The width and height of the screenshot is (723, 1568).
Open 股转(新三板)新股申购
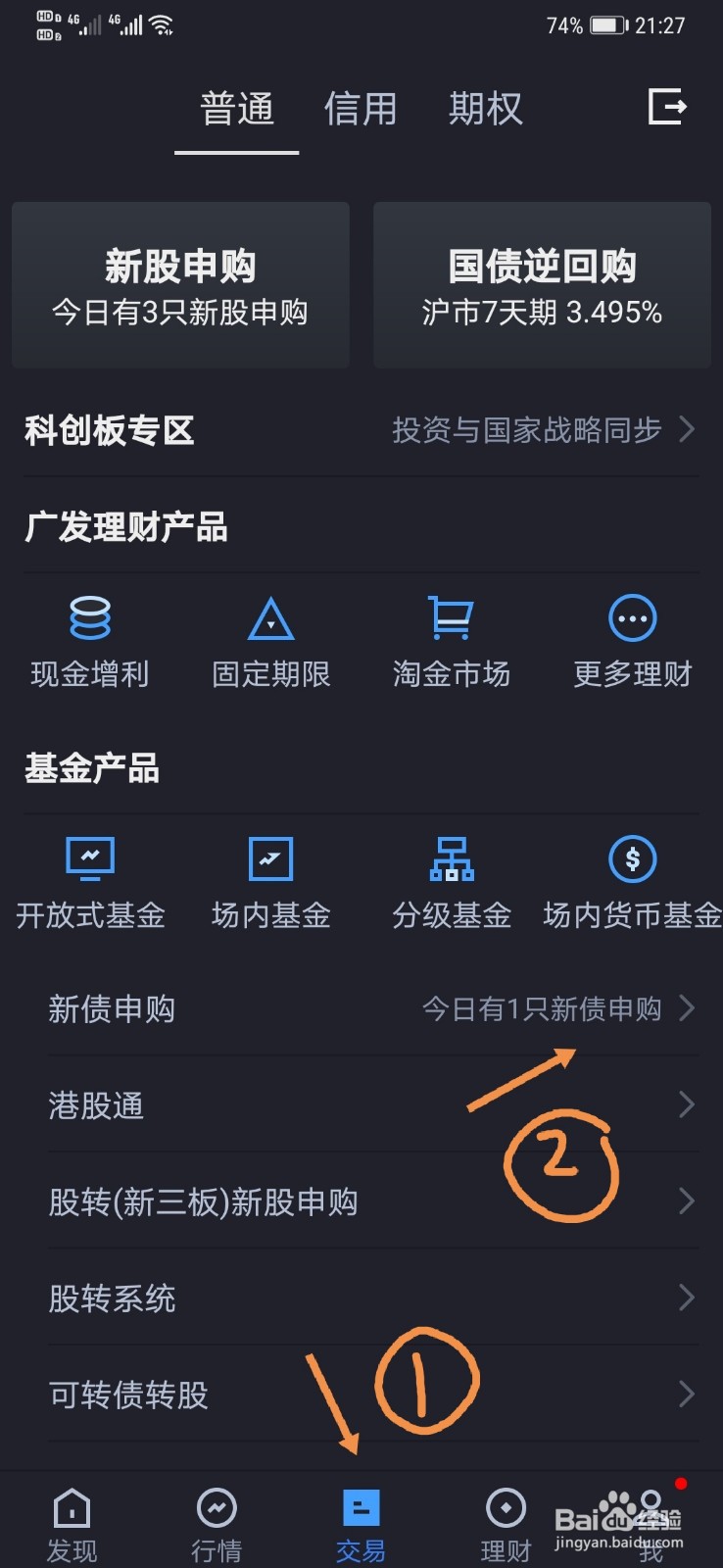coord(373,1201)
